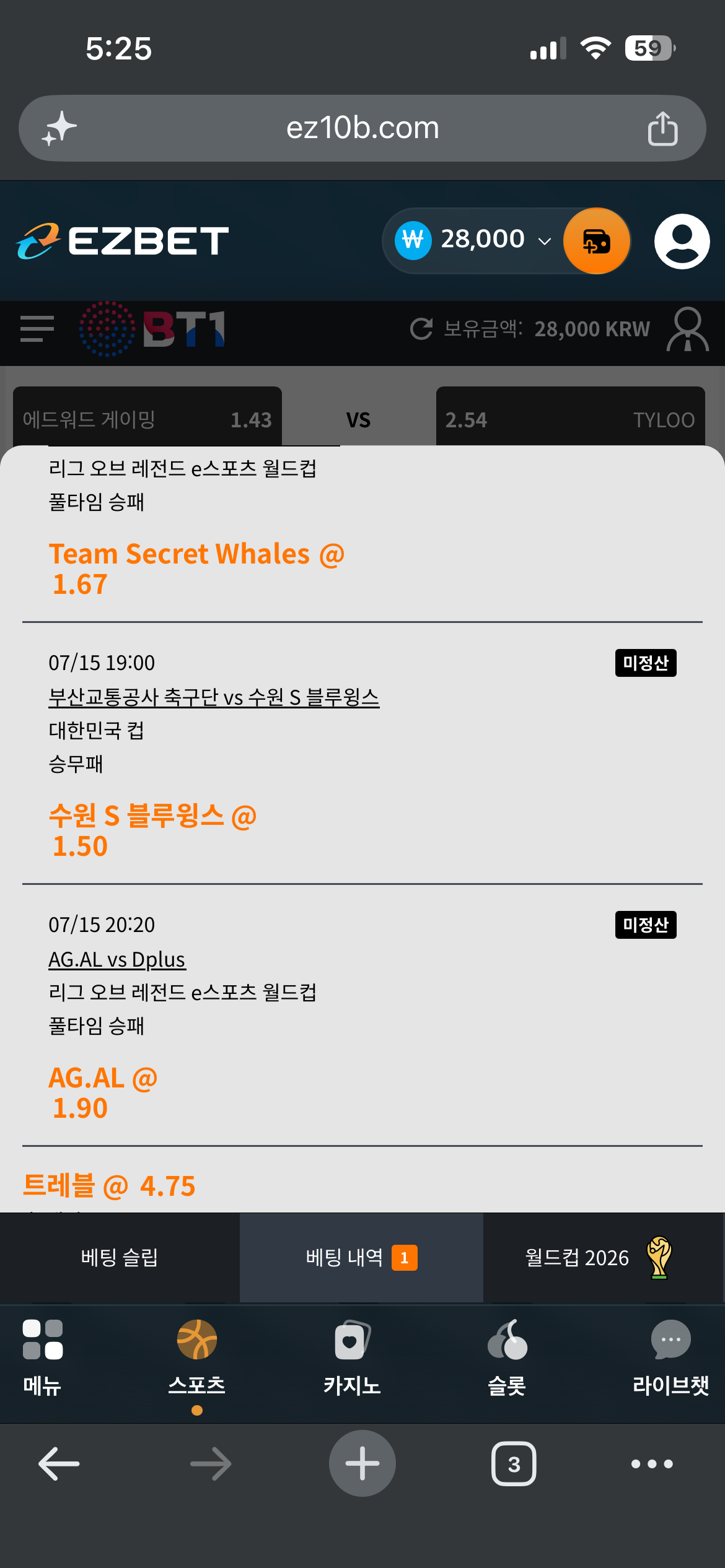Open the user profile avatar
Viewport: 725px width, 1568px height.
(682, 241)
